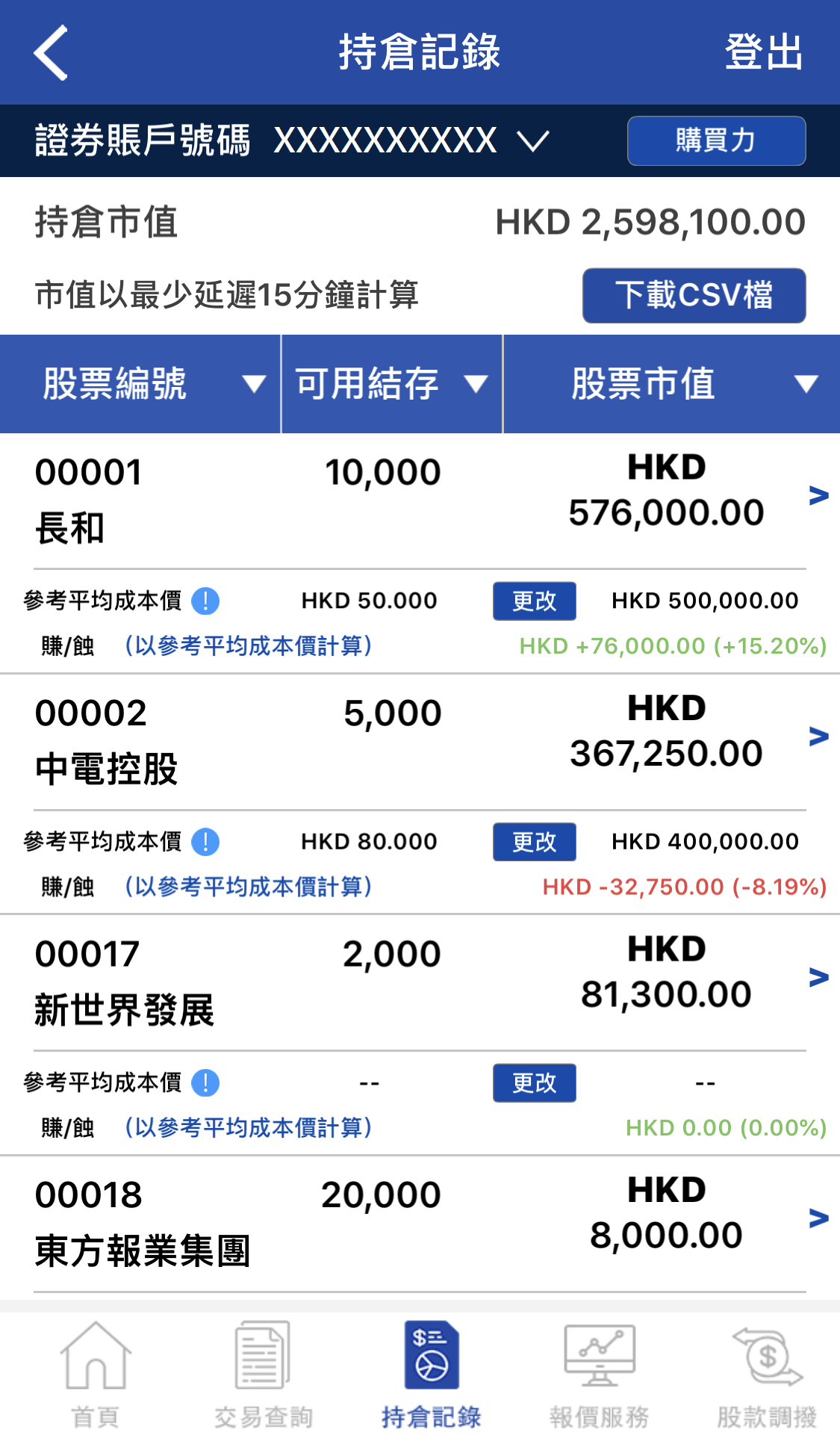Viewport: 840px width, 1447px height.
Task: Sort by 股票編號 column
Action: [x=140, y=384]
